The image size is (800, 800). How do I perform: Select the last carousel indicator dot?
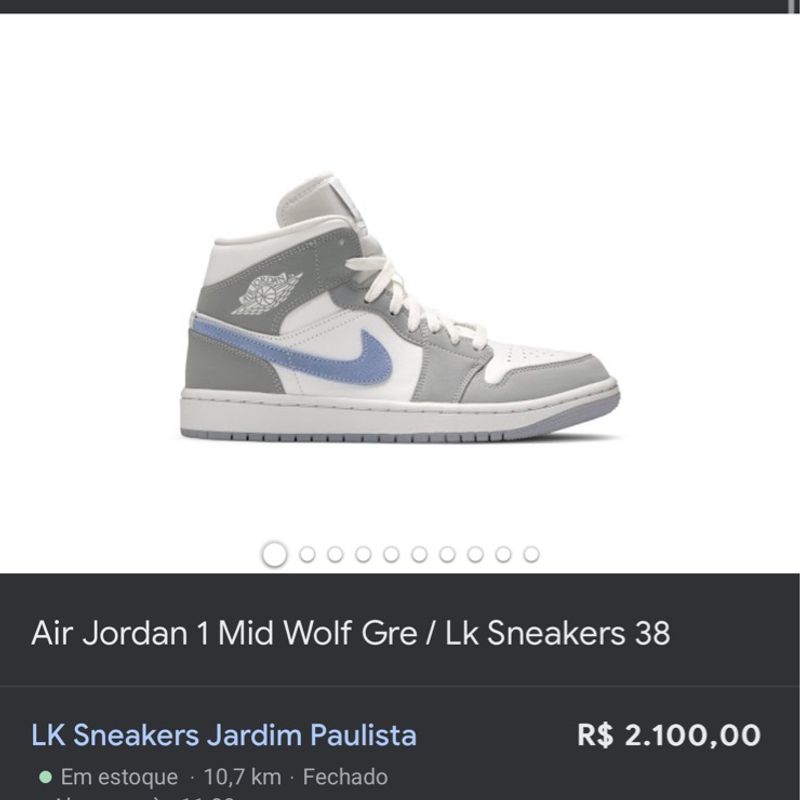531,554
